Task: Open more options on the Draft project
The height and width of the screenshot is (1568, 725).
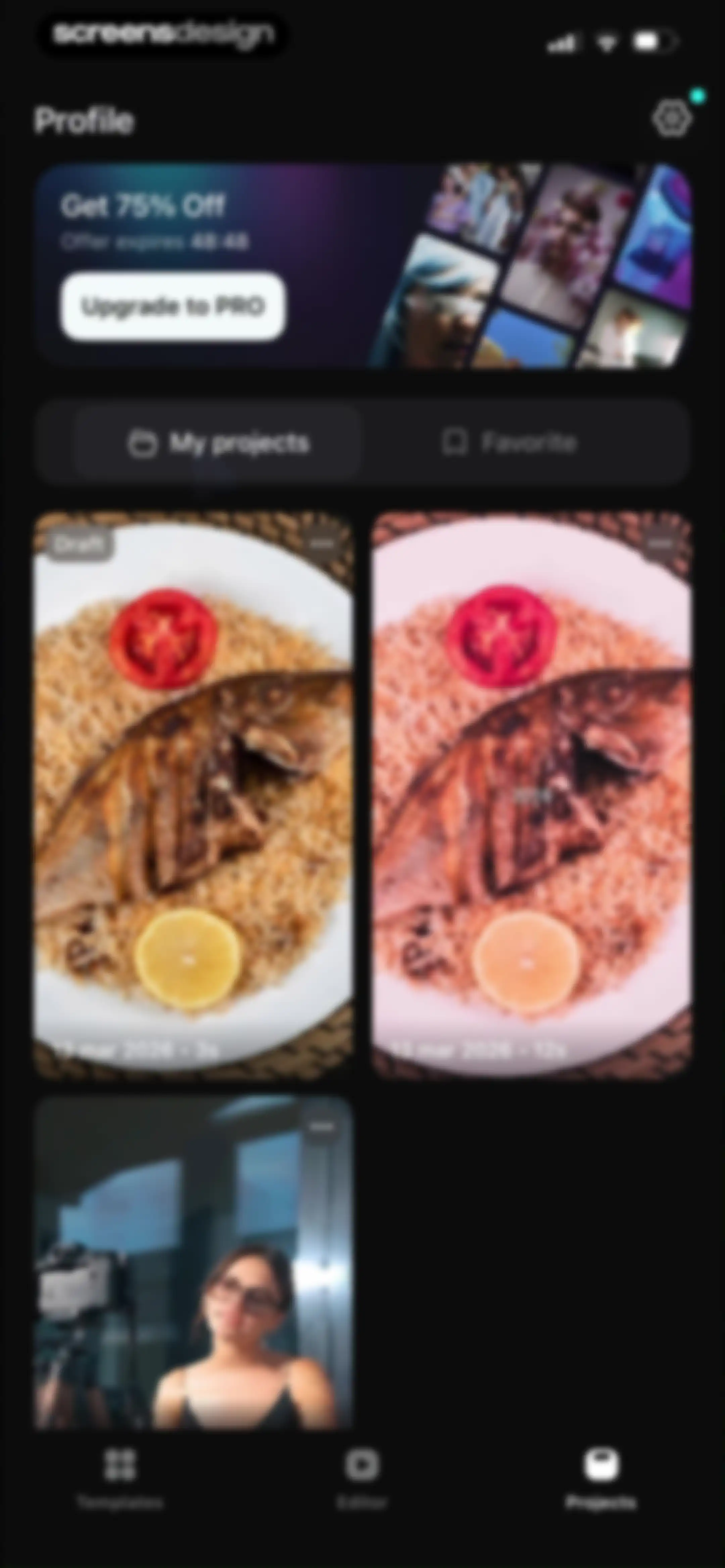Action: [322, 543]
